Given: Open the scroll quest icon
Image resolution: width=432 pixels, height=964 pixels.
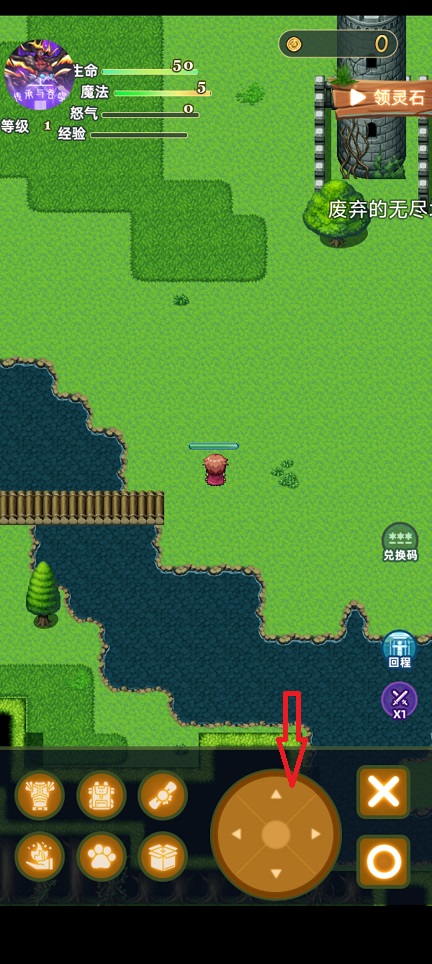Looking at the screenshot, I should (x=162, y=796).
